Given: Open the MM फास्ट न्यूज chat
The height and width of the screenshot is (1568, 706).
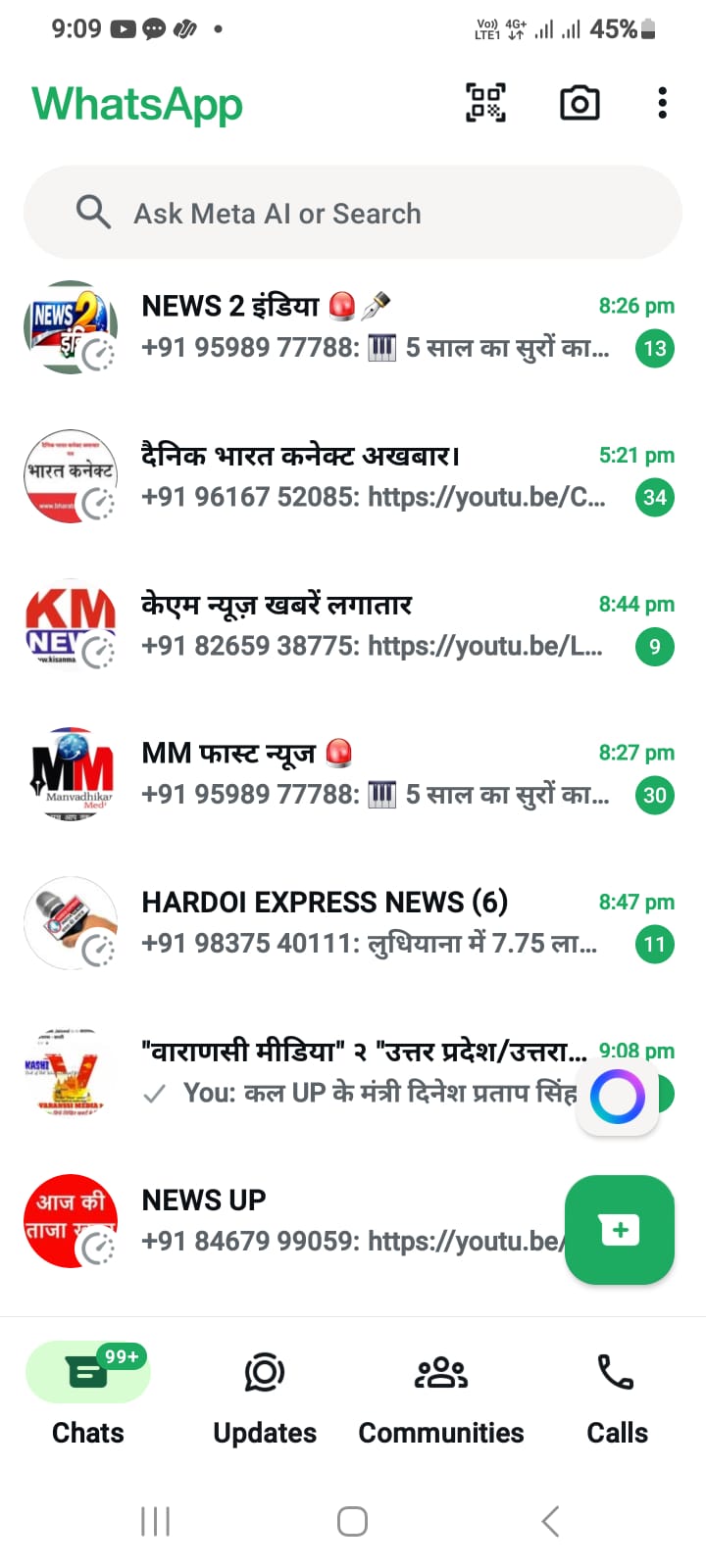Looking at the screenshot, I should (x=373, y=774).
